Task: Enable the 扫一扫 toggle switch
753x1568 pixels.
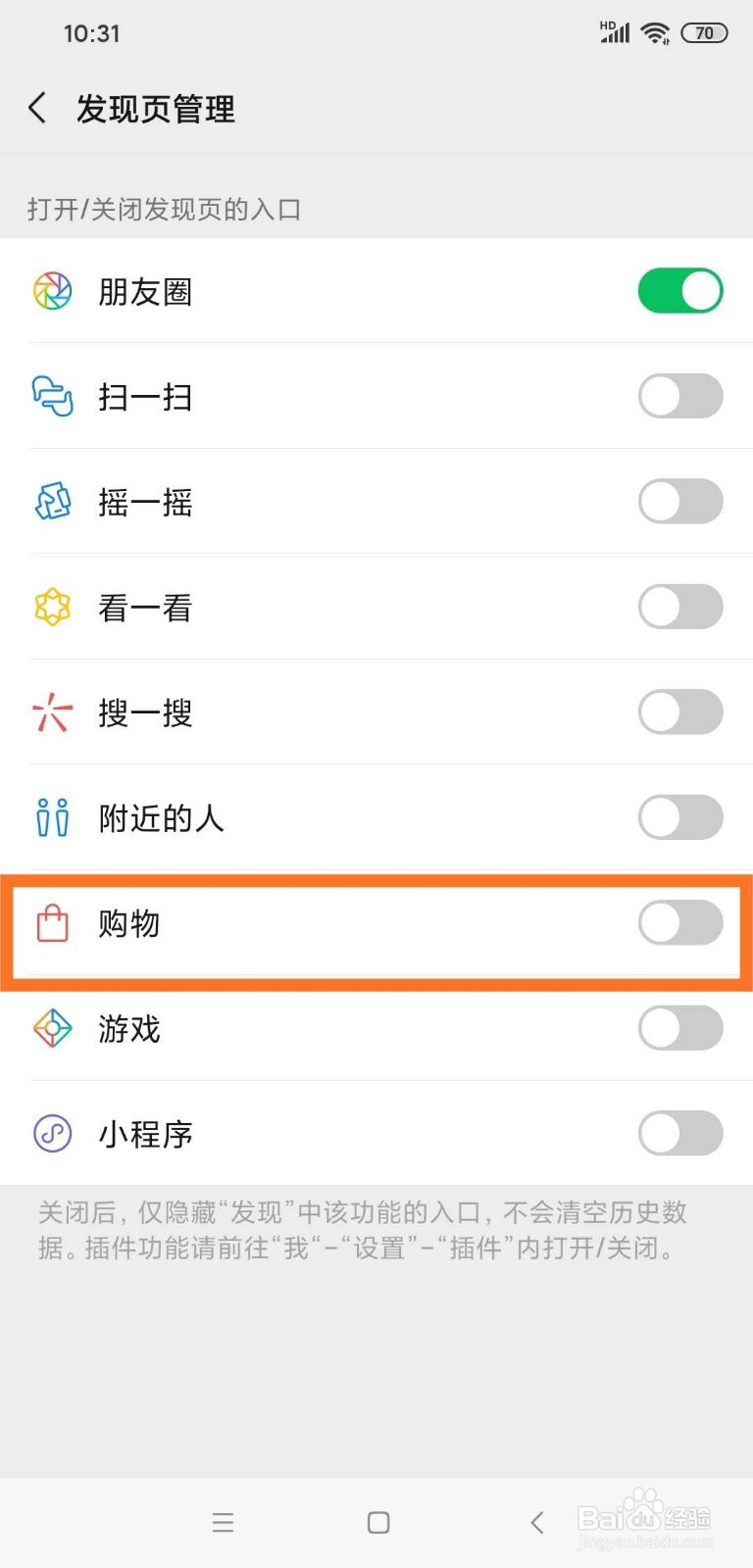Action: click(680, 396)
